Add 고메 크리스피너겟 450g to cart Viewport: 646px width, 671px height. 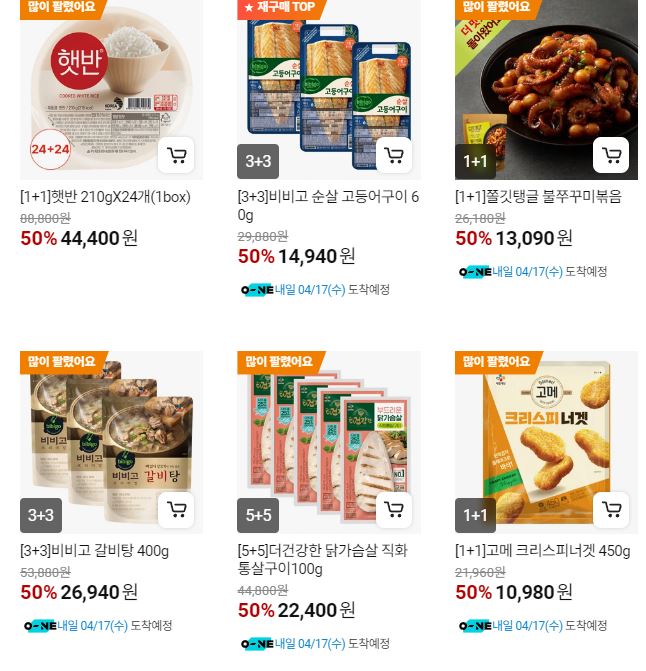(611, 509)
